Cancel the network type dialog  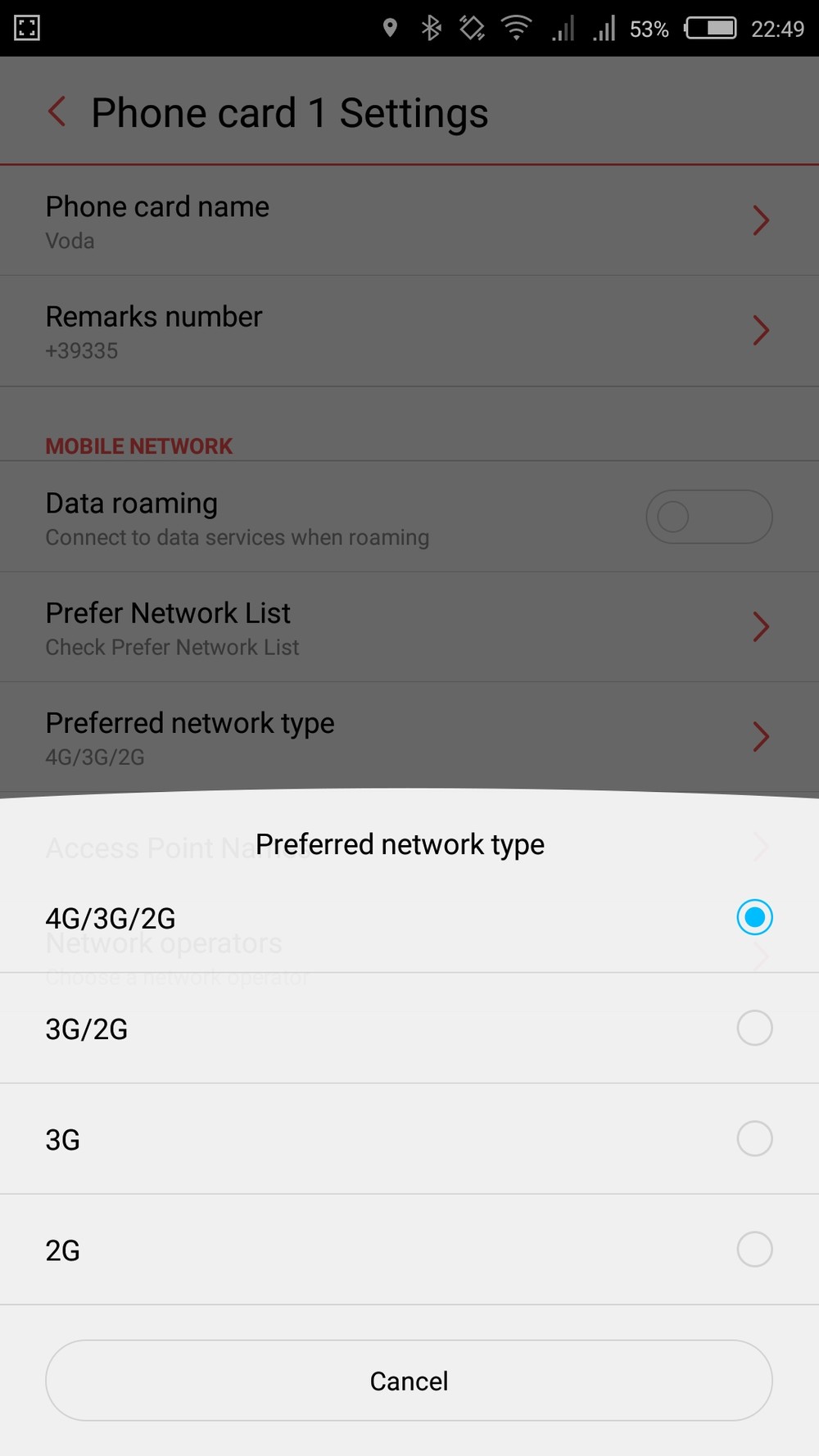[x=409, y=1381]
